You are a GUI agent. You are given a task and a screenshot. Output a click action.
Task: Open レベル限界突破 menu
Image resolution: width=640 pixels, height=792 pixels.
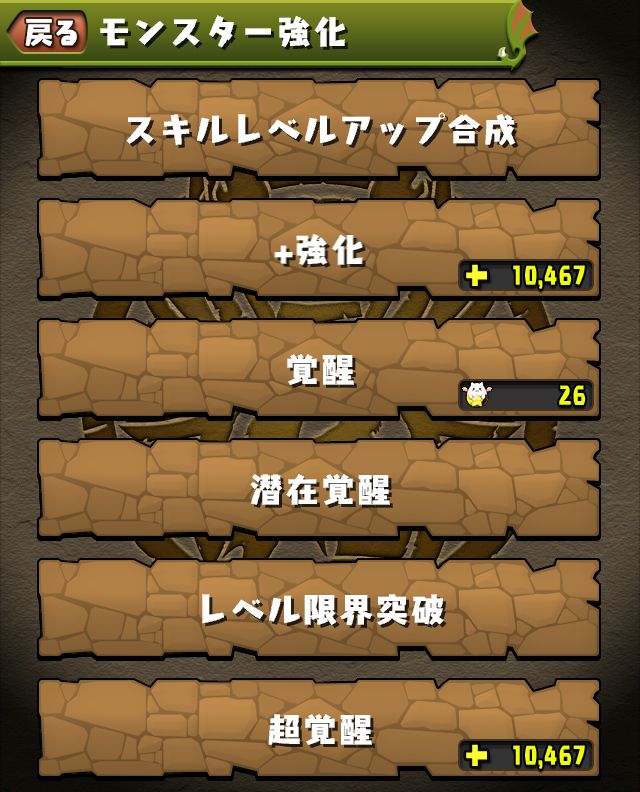click(320, 609)
